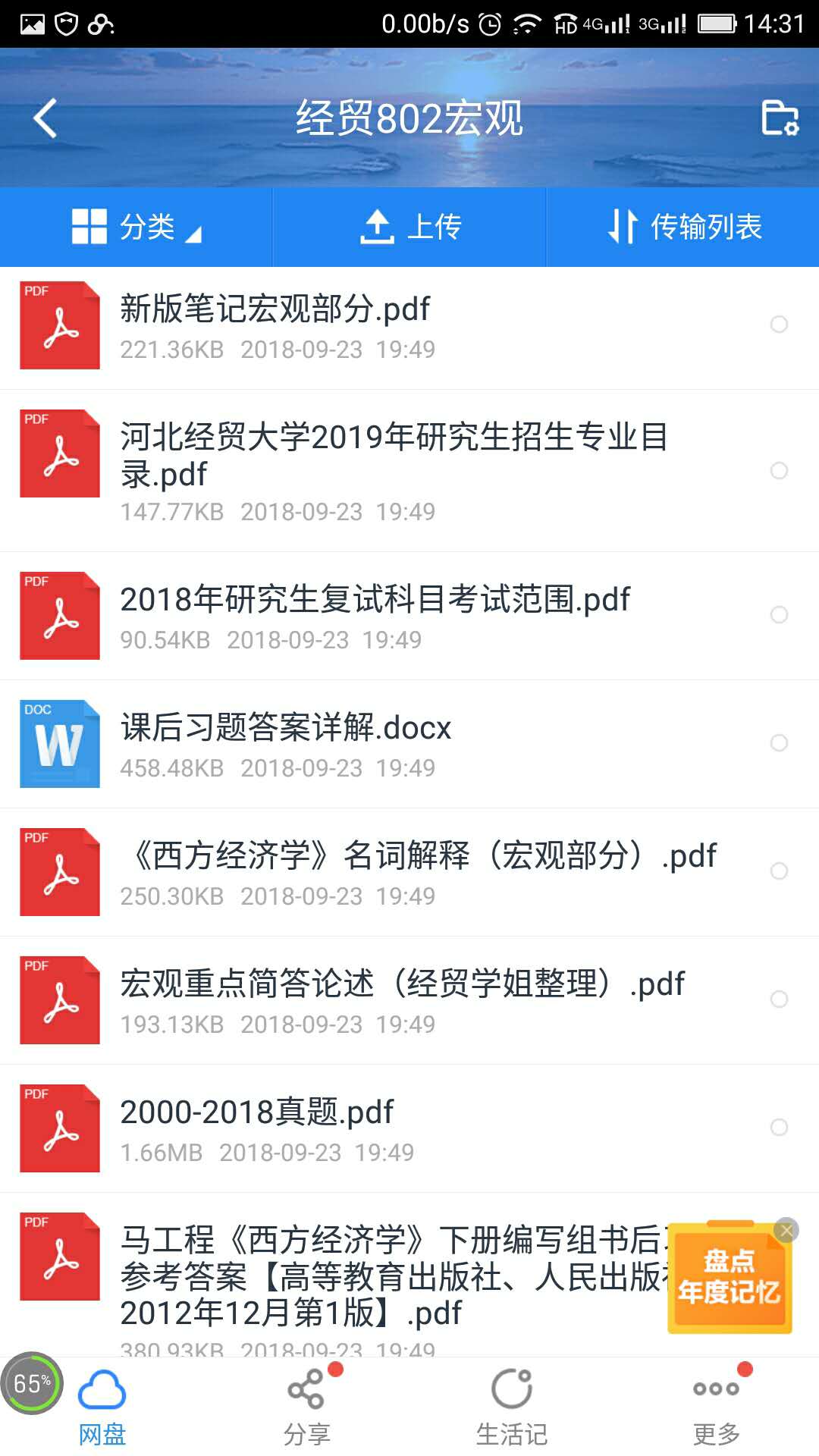The height and width of the screenshot is (1456, 819).
Task: Switch to the 分享 tab
Action: 307,1407
